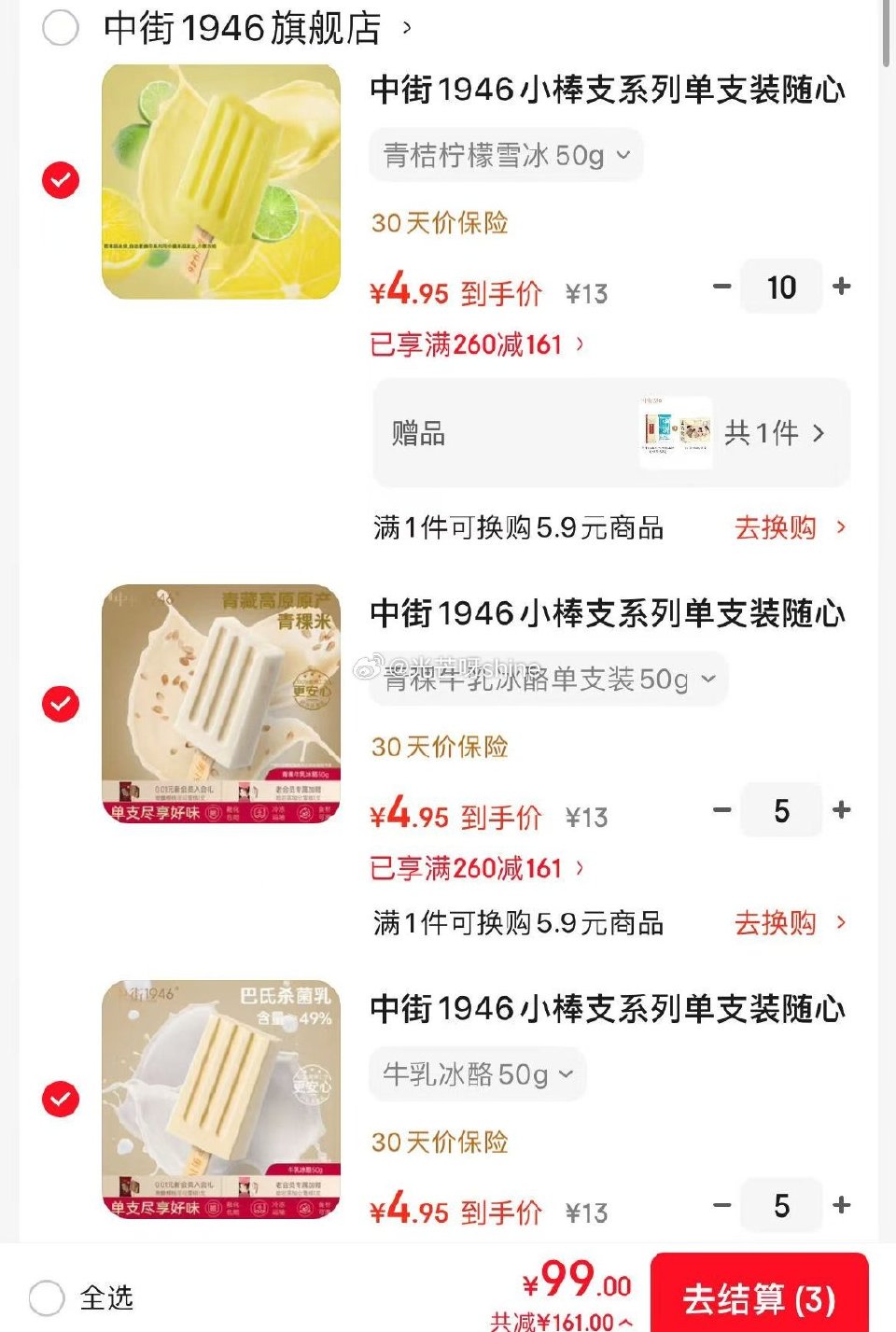Open the 青桔柠檬雪冰 50g SKU selector

(505, 155)
